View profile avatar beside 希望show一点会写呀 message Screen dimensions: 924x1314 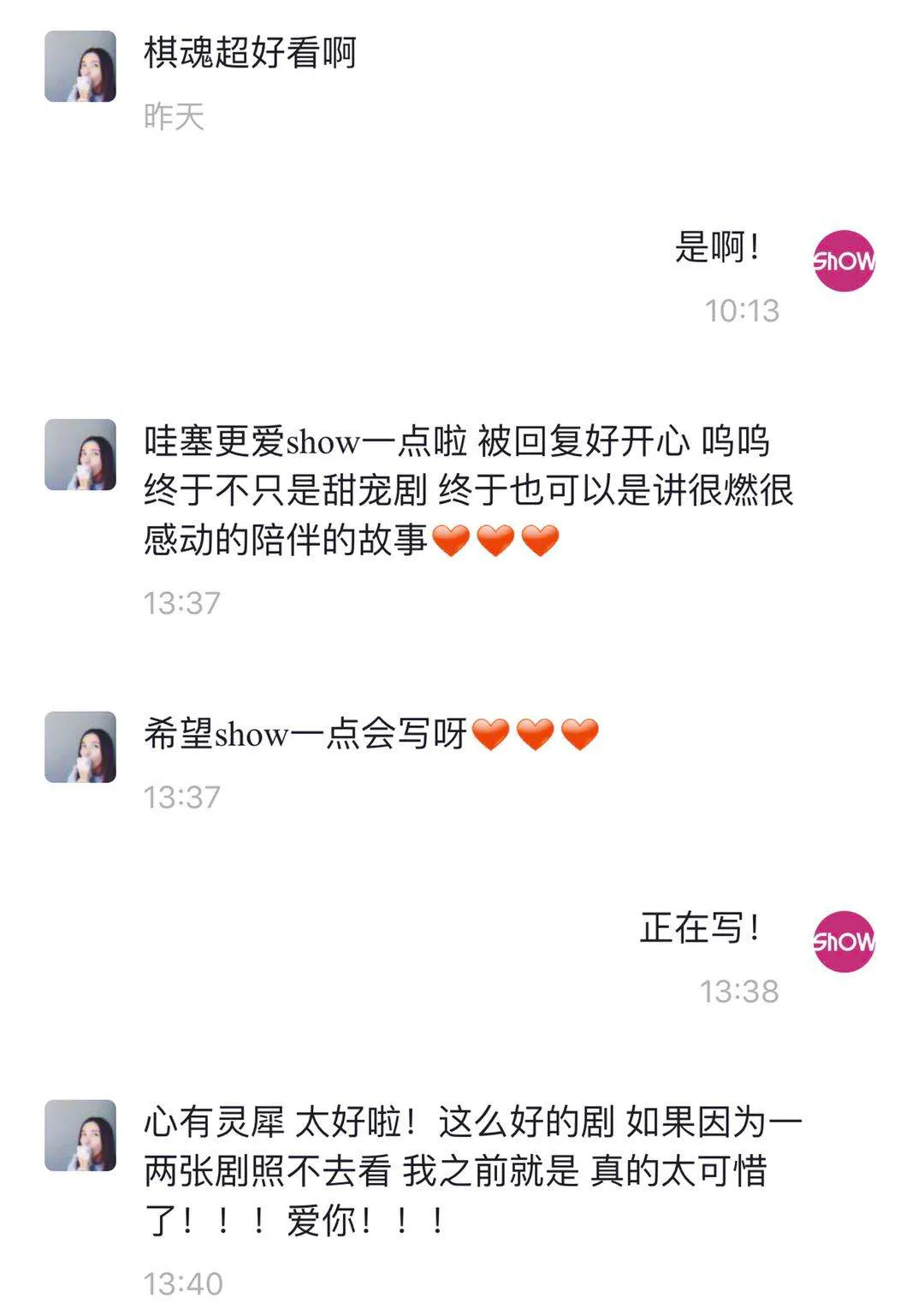80,747
